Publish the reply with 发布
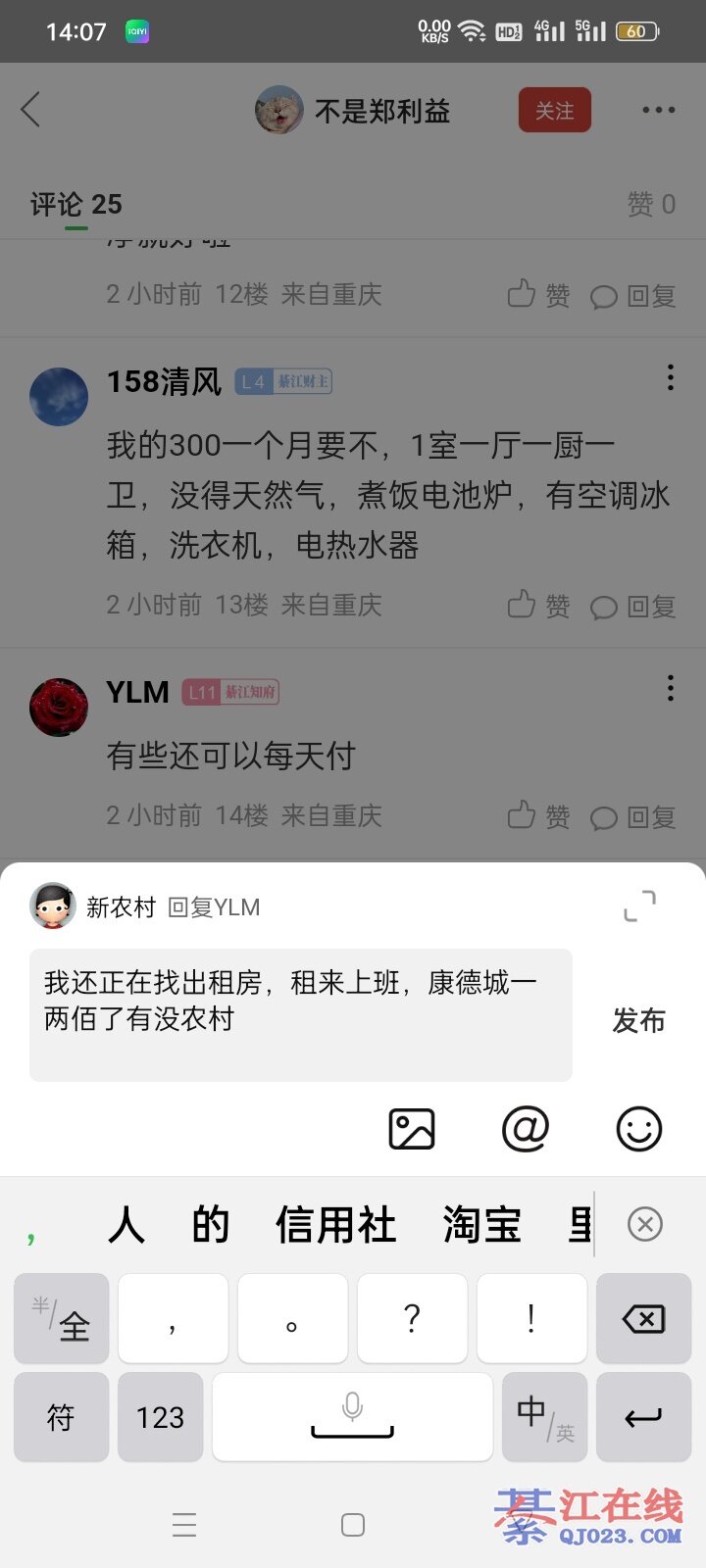The height and width of the screenshot is (1568, 706). pos(638,1020)
